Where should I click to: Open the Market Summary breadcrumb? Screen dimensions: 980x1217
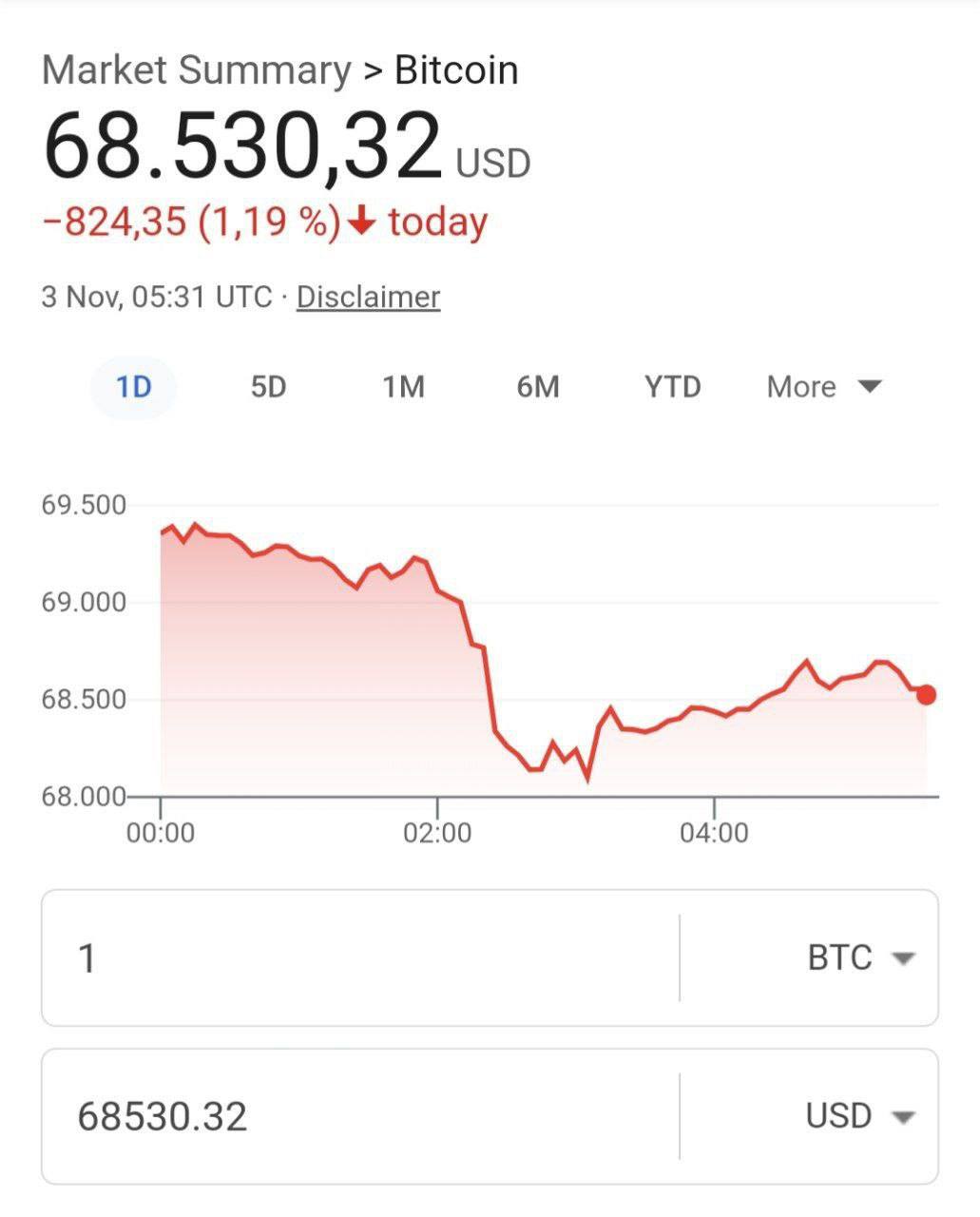point(197,71)
